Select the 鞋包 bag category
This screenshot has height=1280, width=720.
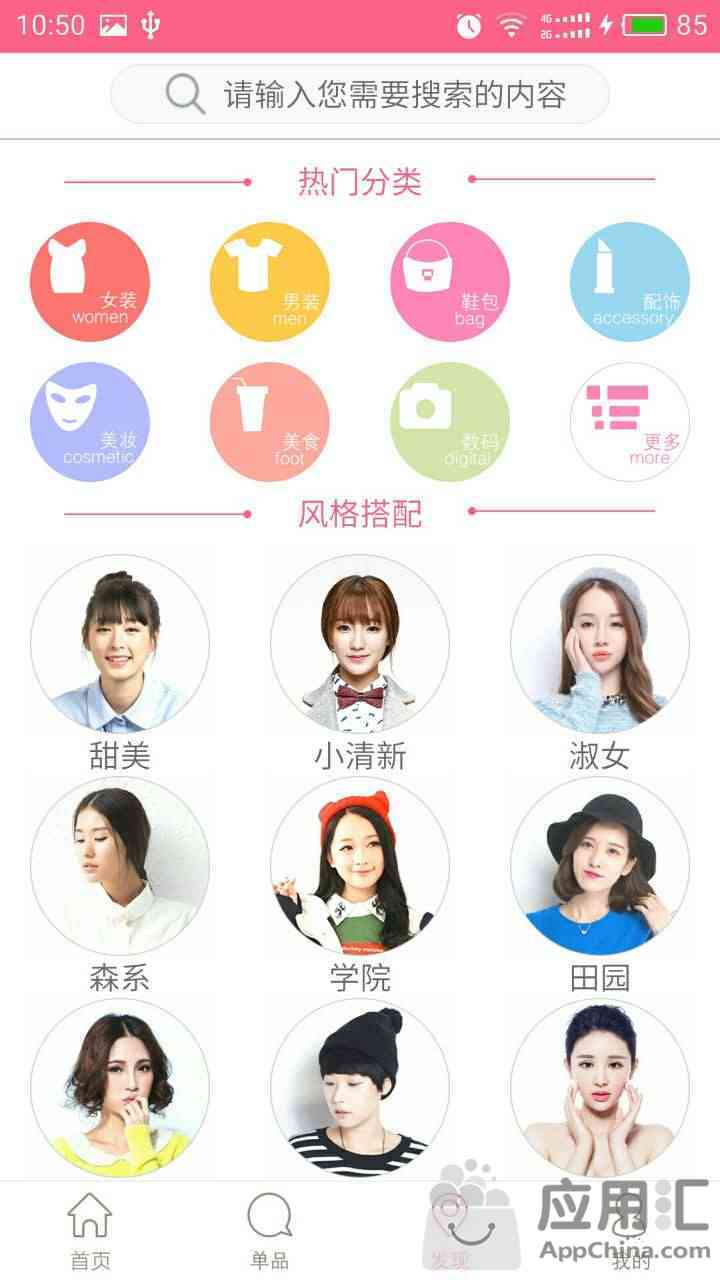[450, 282]
